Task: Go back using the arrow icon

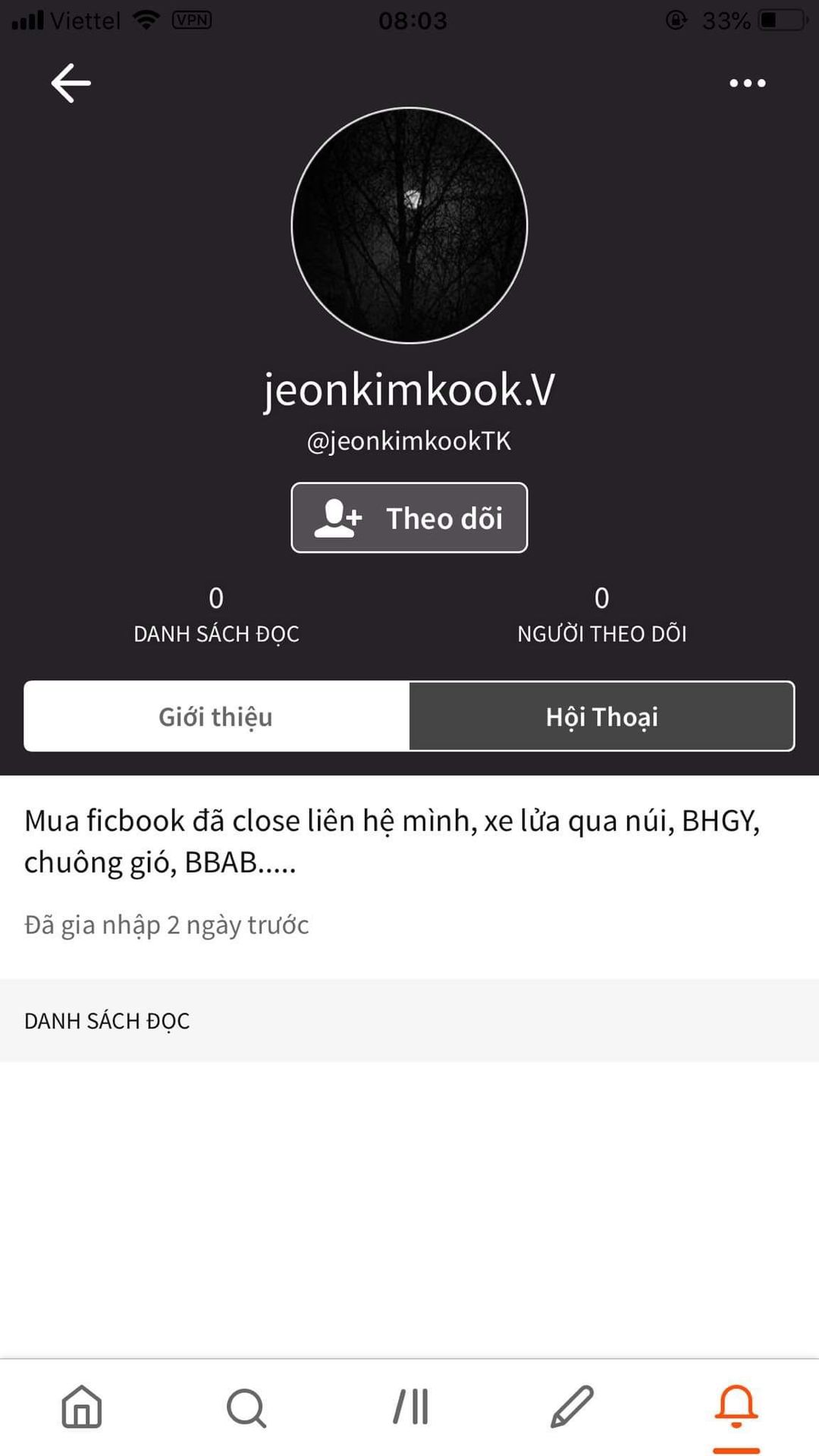Action: pos(71,83)
